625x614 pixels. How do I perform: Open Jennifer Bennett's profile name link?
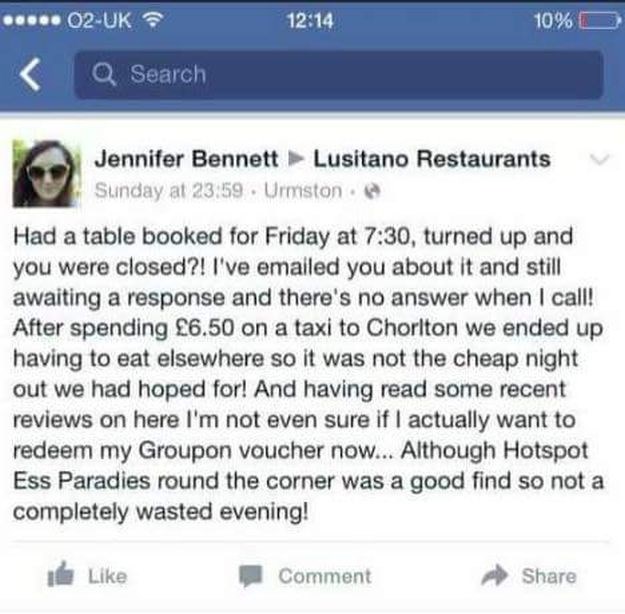tap(187, 159)
